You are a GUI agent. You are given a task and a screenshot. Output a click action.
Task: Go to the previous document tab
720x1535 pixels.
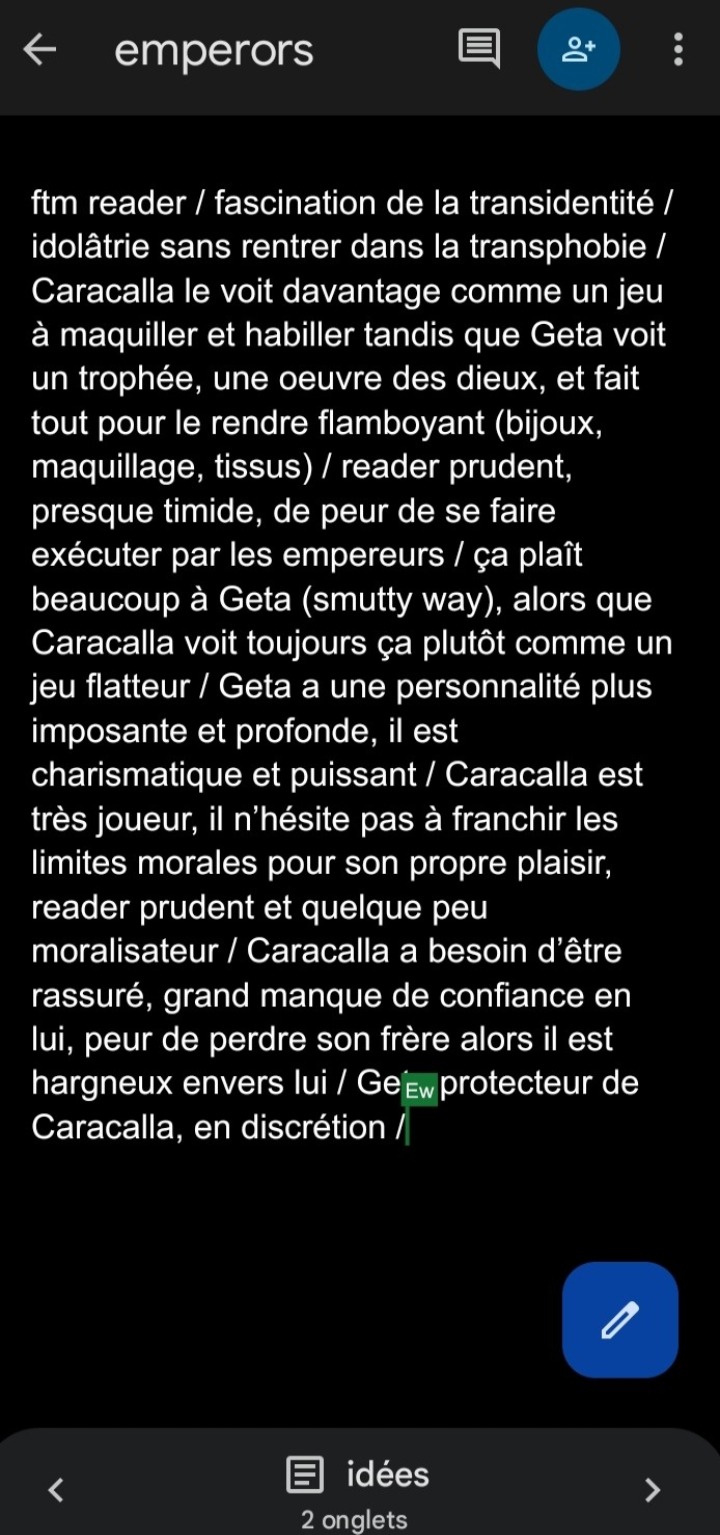pos(57,1490)
